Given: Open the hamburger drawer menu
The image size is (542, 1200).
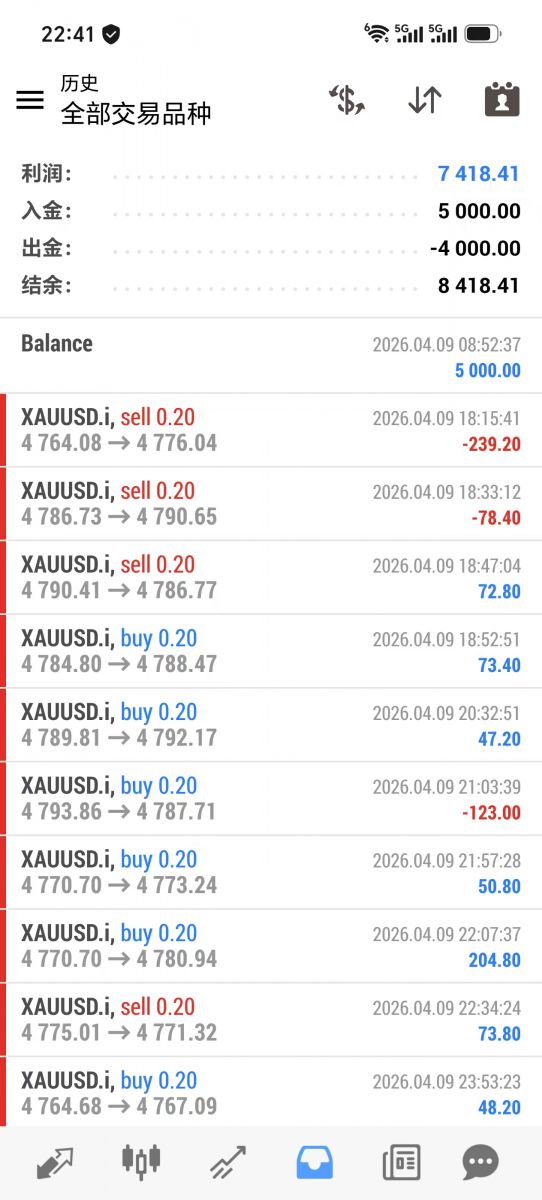Looking at the screenshot, I should [30, 100].
